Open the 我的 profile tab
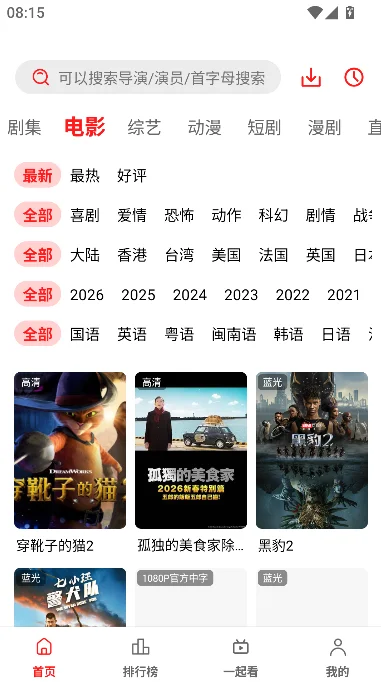Image resolution: width=381 pixels, height=682 pixels. coord(338,657)
